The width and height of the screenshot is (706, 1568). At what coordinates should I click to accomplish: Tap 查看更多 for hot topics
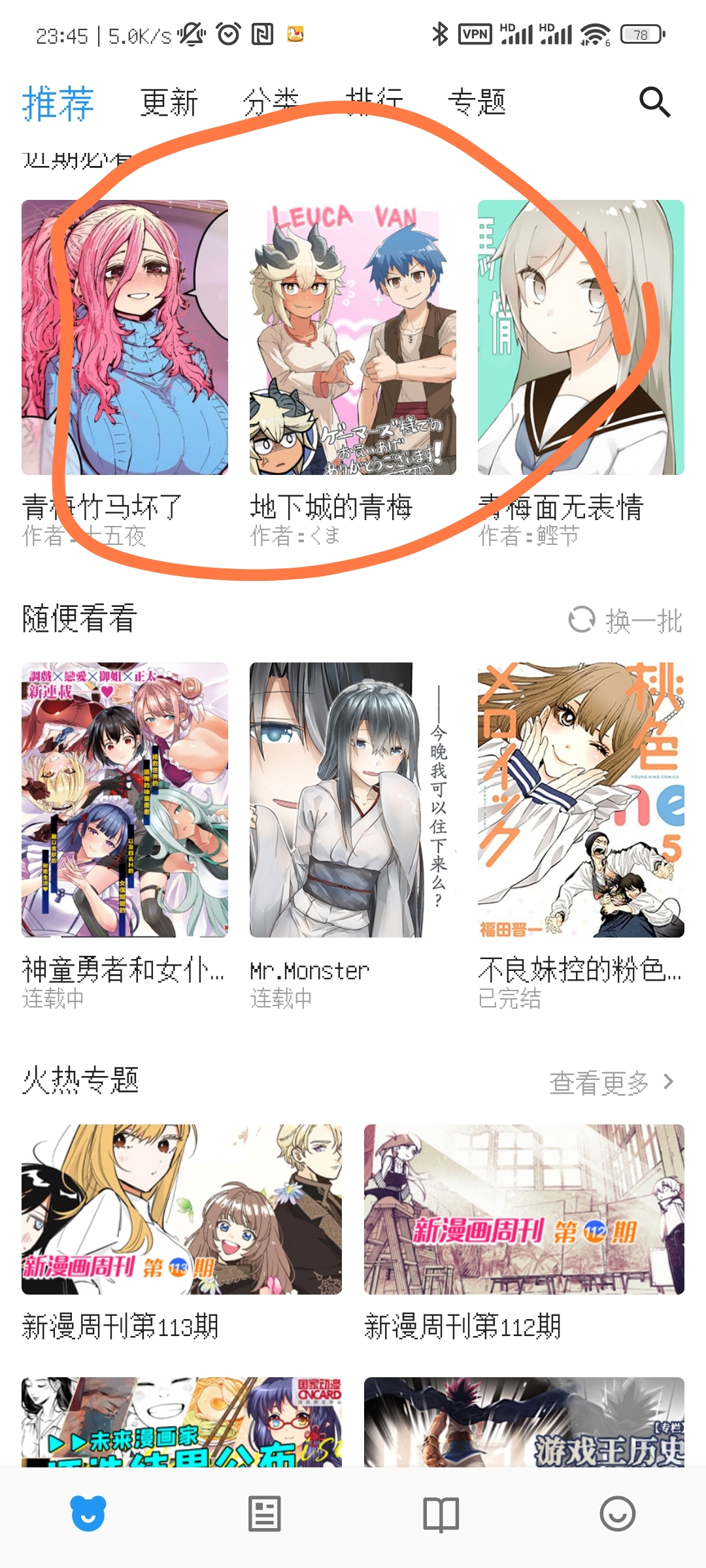[611, 1083]
